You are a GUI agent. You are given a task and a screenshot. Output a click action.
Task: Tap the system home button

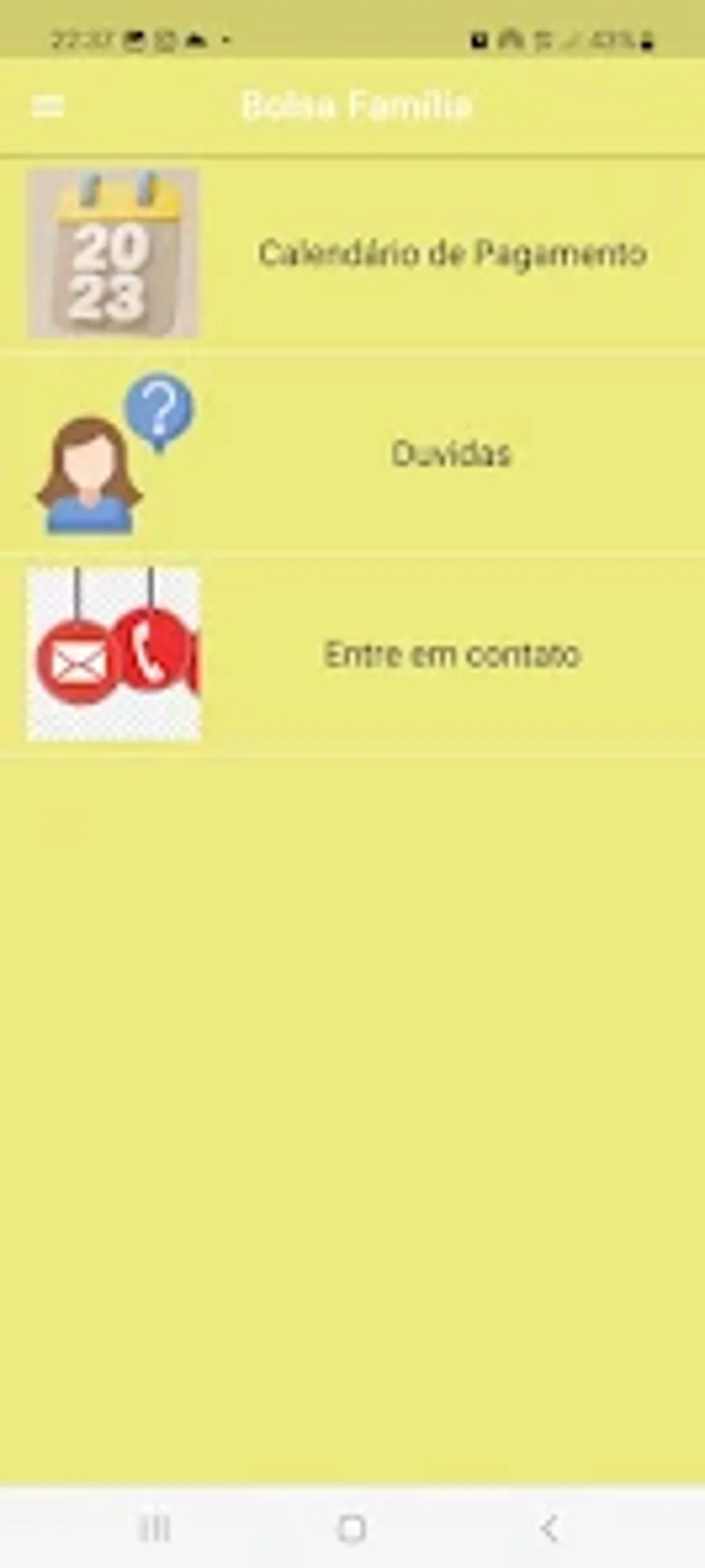pos(351,1529)
